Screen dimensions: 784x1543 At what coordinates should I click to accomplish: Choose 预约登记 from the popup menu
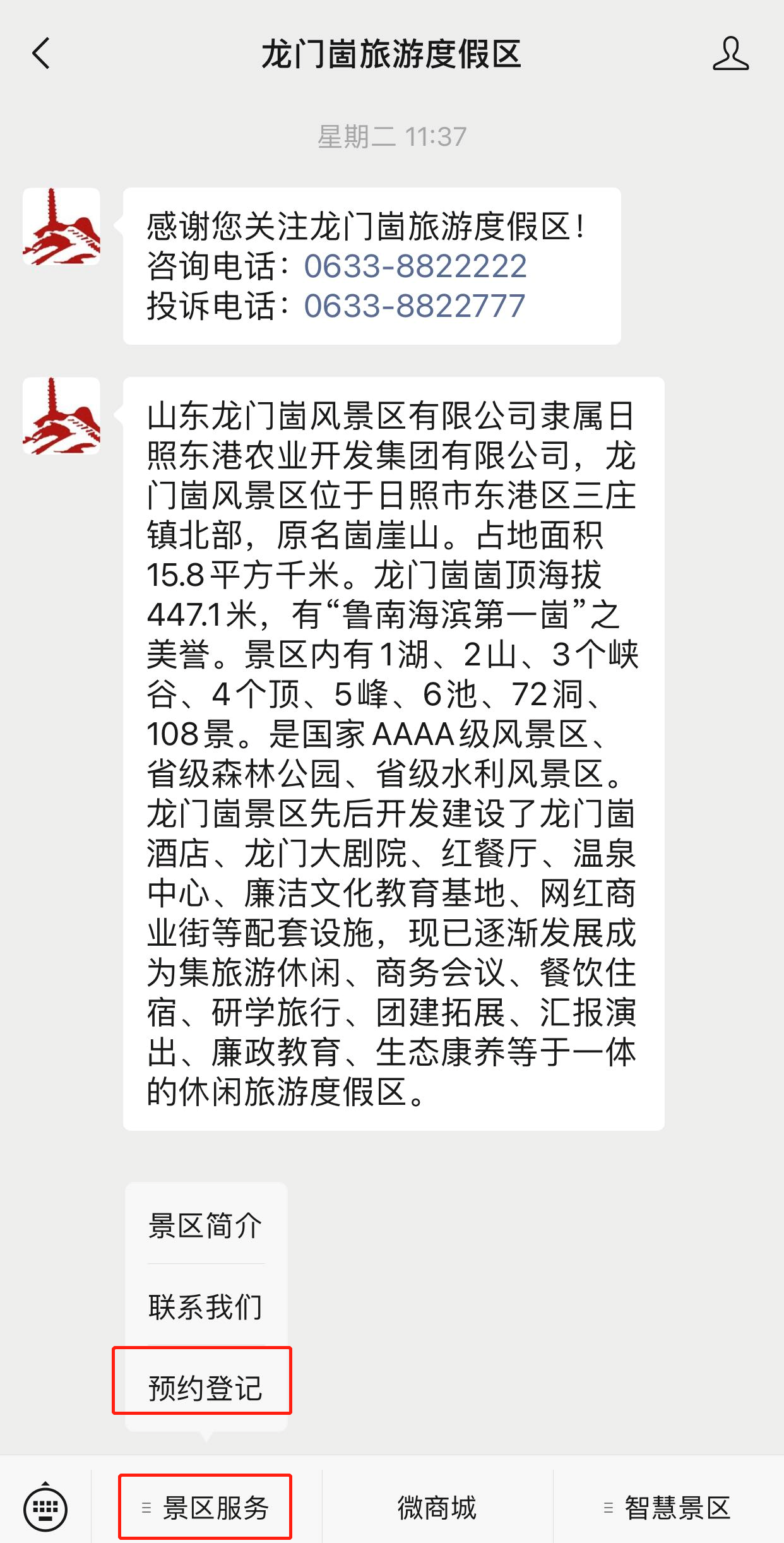click(x=205, y=1388)
